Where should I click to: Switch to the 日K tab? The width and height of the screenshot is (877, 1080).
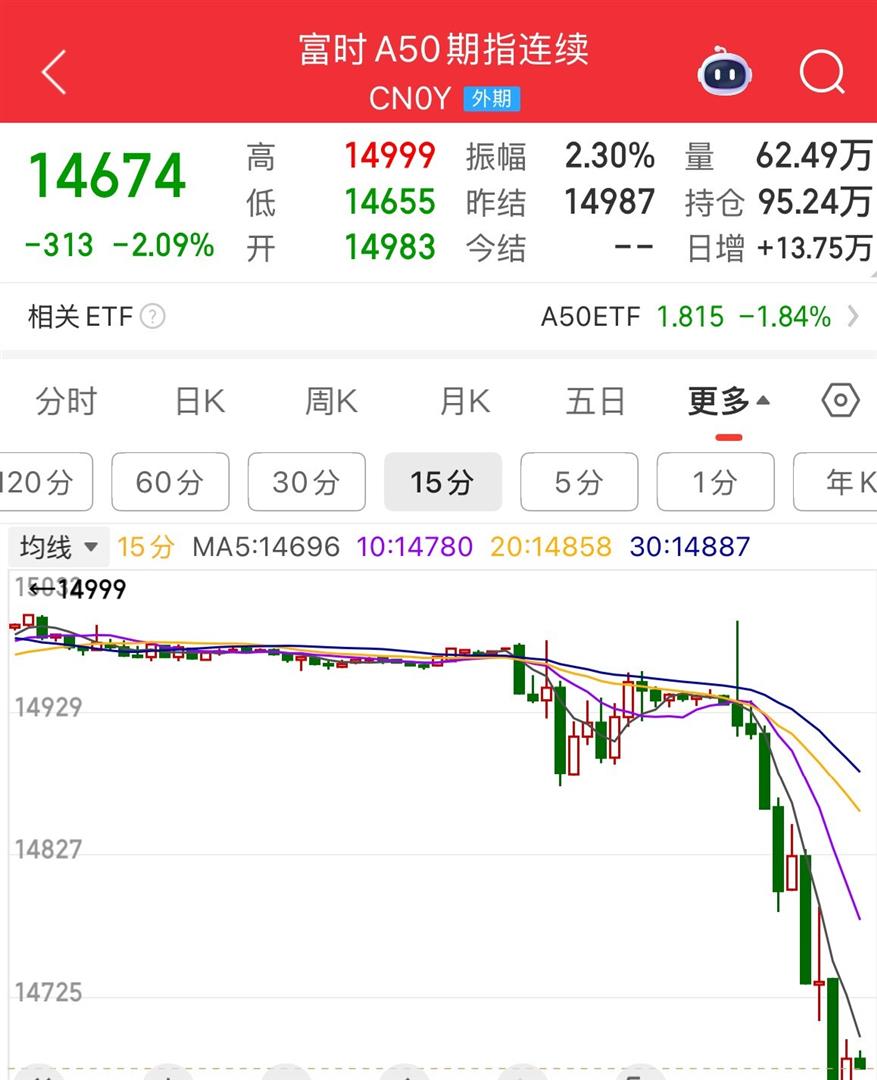point(198,400)
